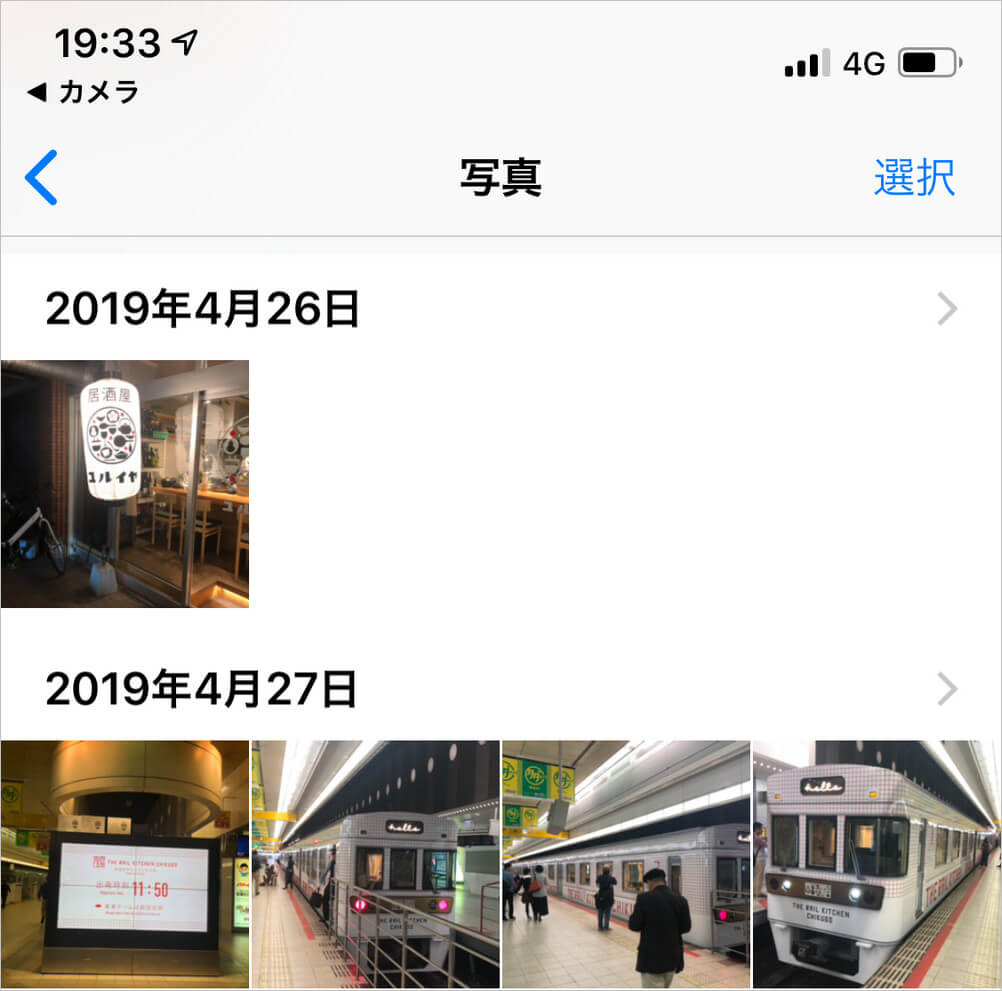Open the izakaya lantern photo
Image resolution: width=1002 pixels, height=991 pixels.
[125, 484]
